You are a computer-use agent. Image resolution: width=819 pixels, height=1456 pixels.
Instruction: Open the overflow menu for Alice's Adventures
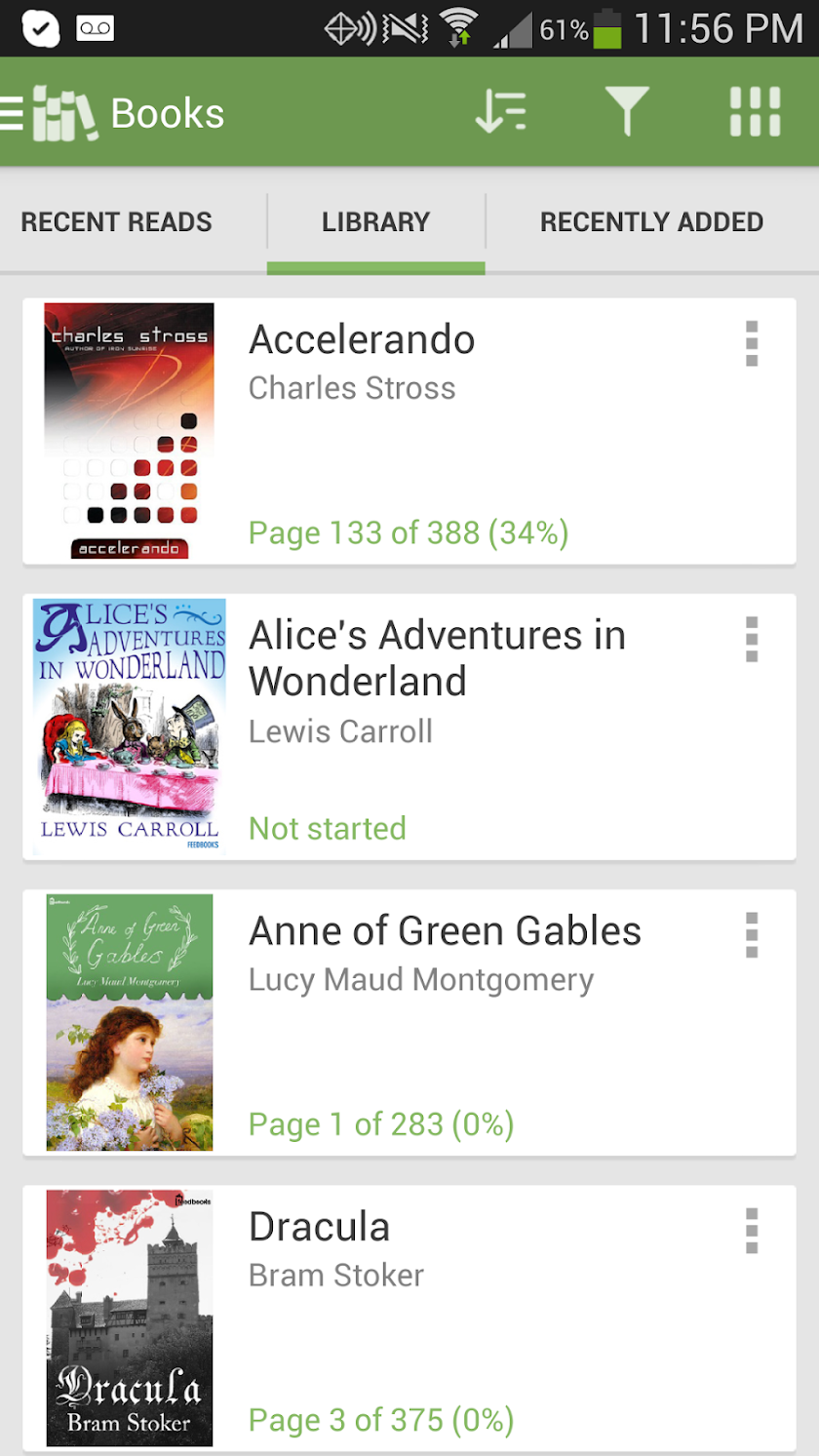(751, 640)
